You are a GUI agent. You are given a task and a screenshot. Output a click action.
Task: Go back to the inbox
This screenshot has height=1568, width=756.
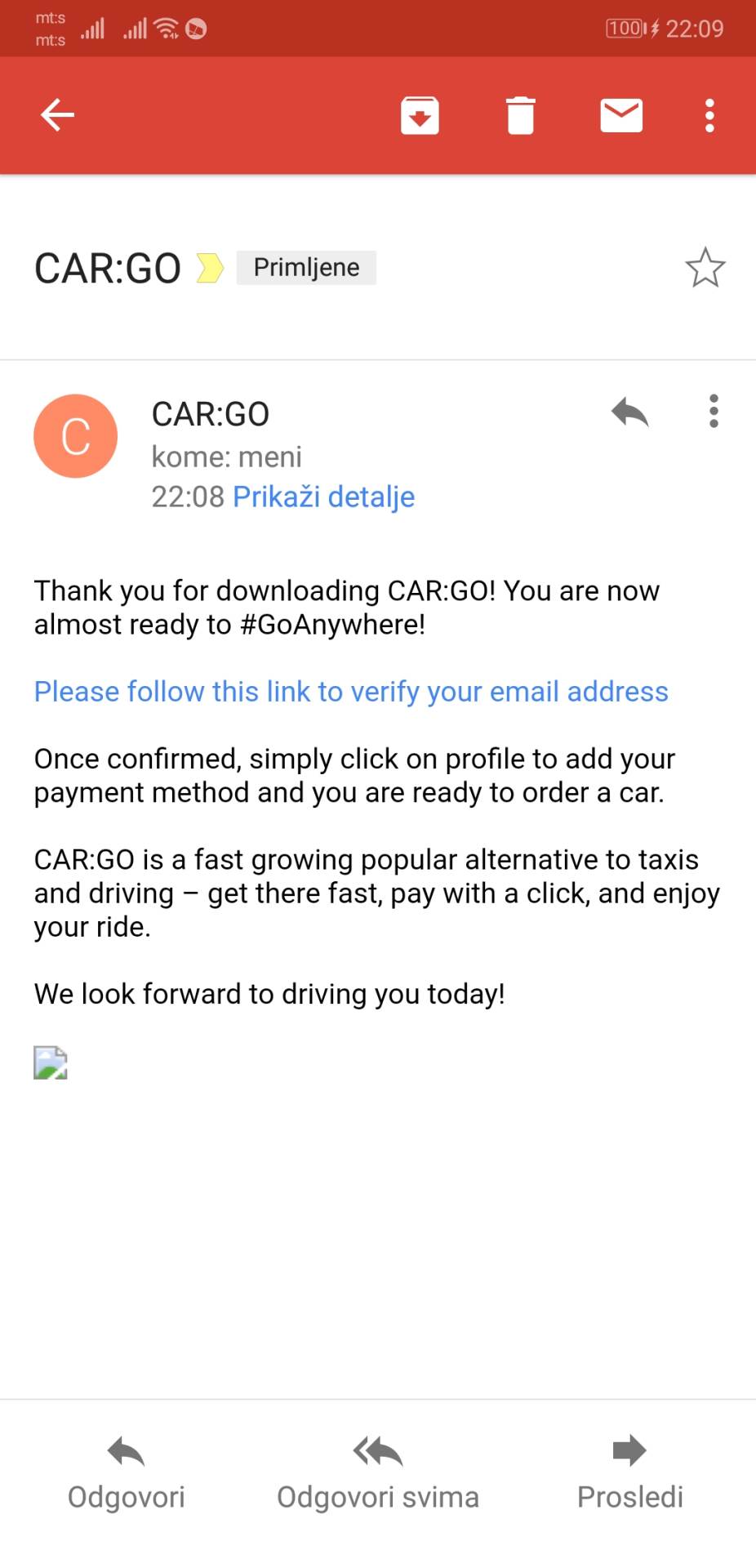pos(57,114)
